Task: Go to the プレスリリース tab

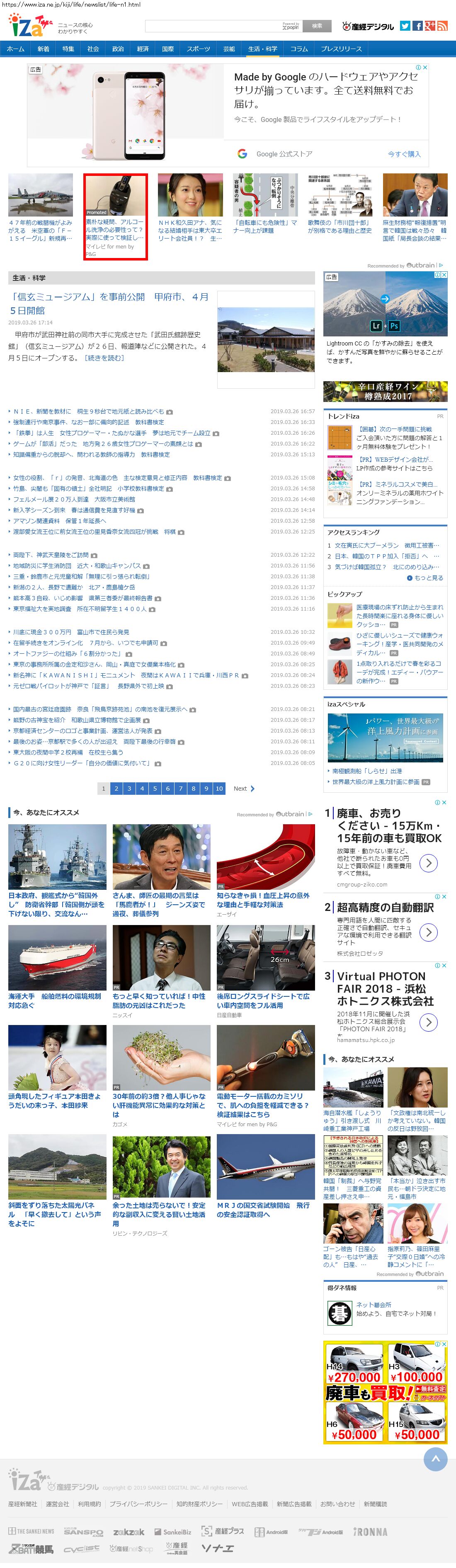Action: [x=341, y=49]
